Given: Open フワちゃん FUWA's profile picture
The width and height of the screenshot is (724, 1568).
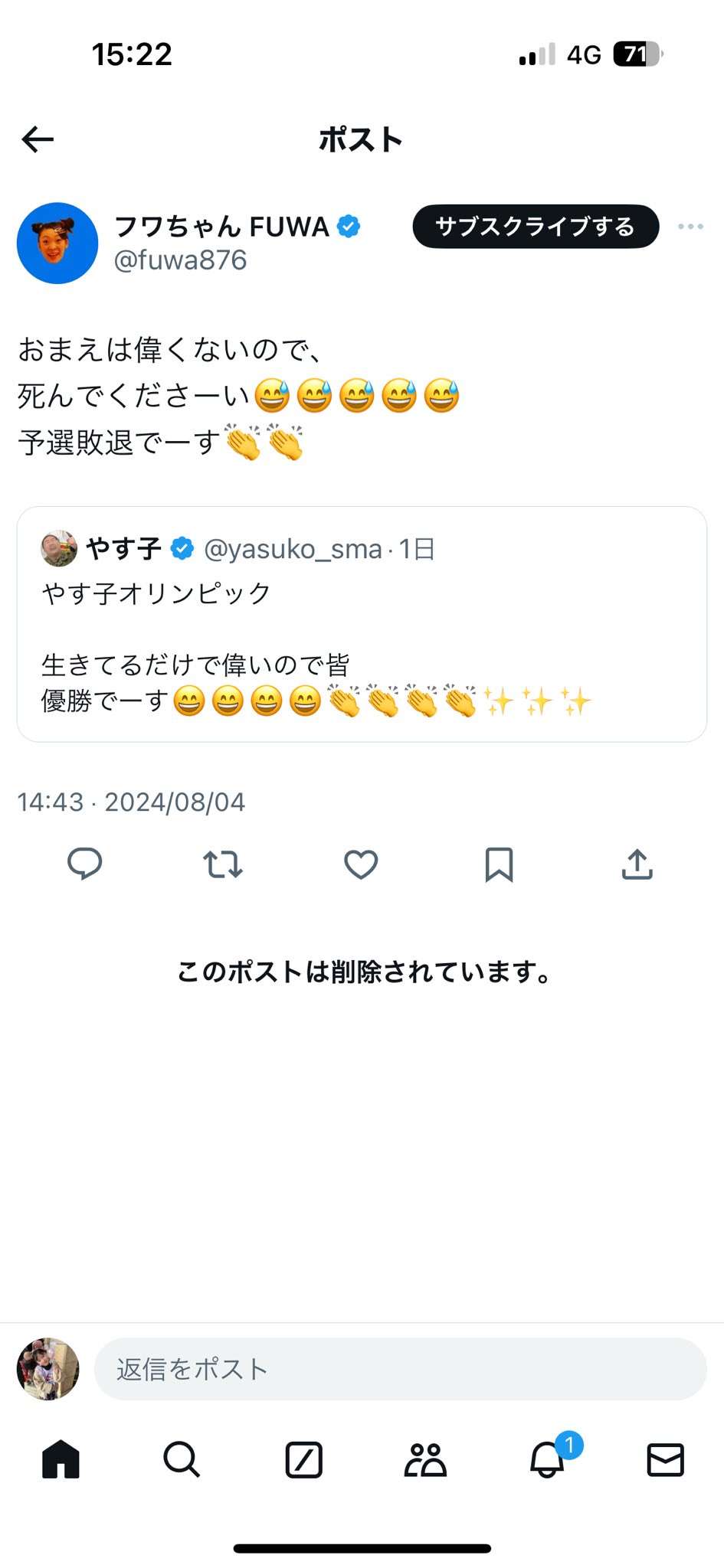Looking at the screenshot, I should [x=57, y=243].
